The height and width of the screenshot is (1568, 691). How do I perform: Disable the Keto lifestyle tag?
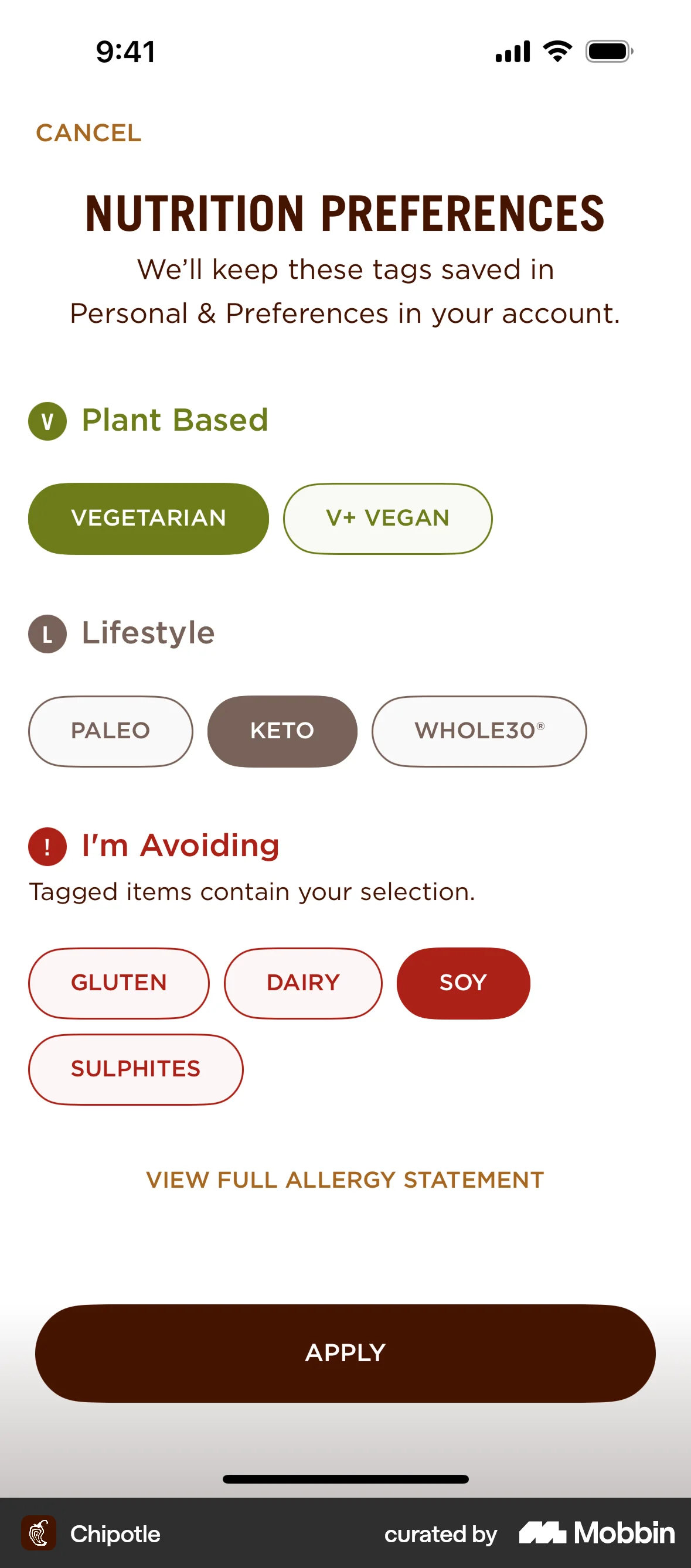[x=282, y=731]
